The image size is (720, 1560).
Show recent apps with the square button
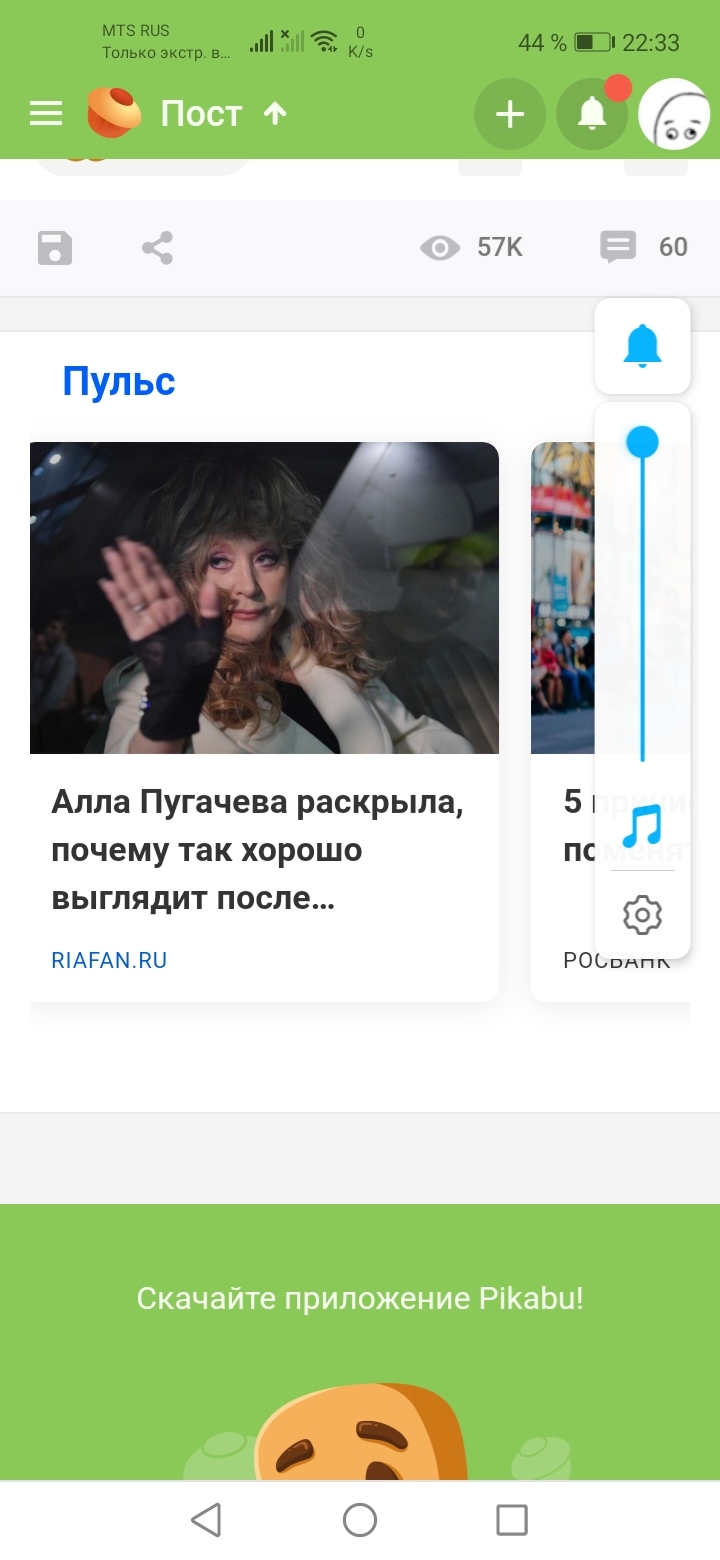tap(512, 1520)
